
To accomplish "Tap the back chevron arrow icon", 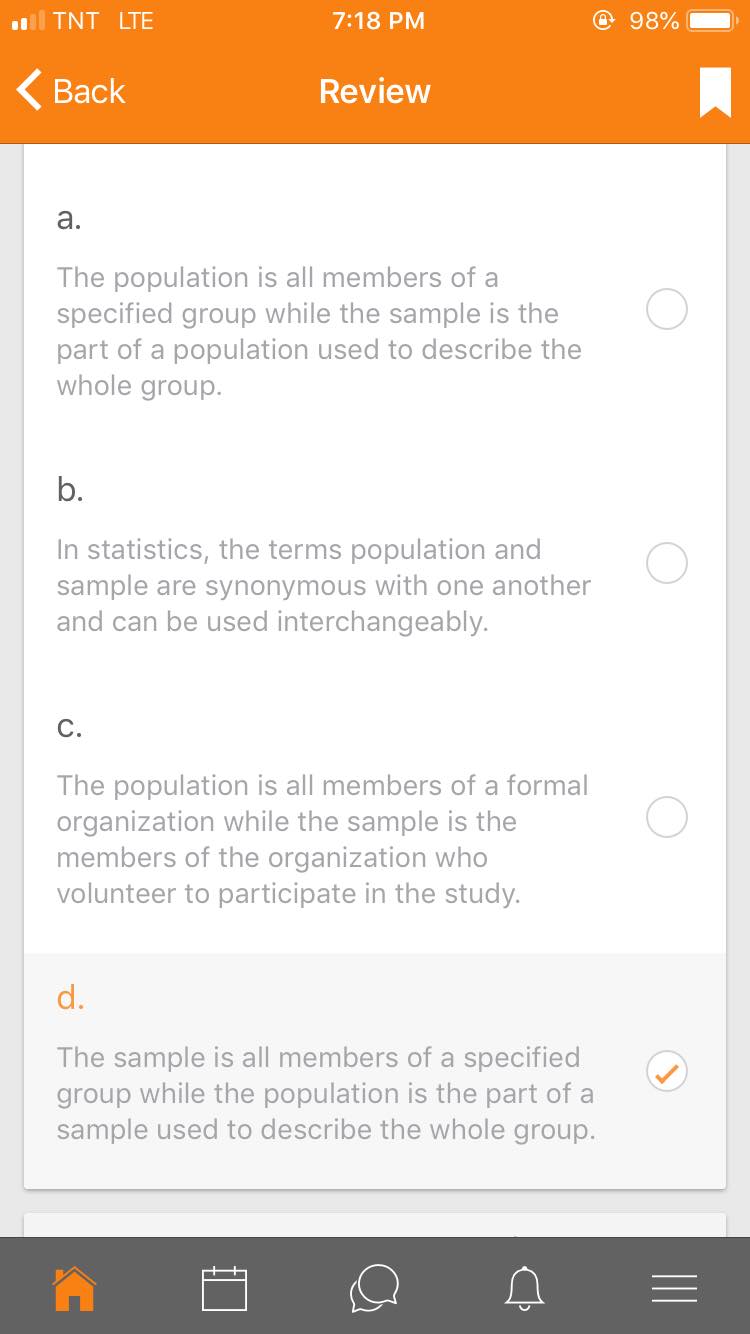I will [x=26, y=91].
